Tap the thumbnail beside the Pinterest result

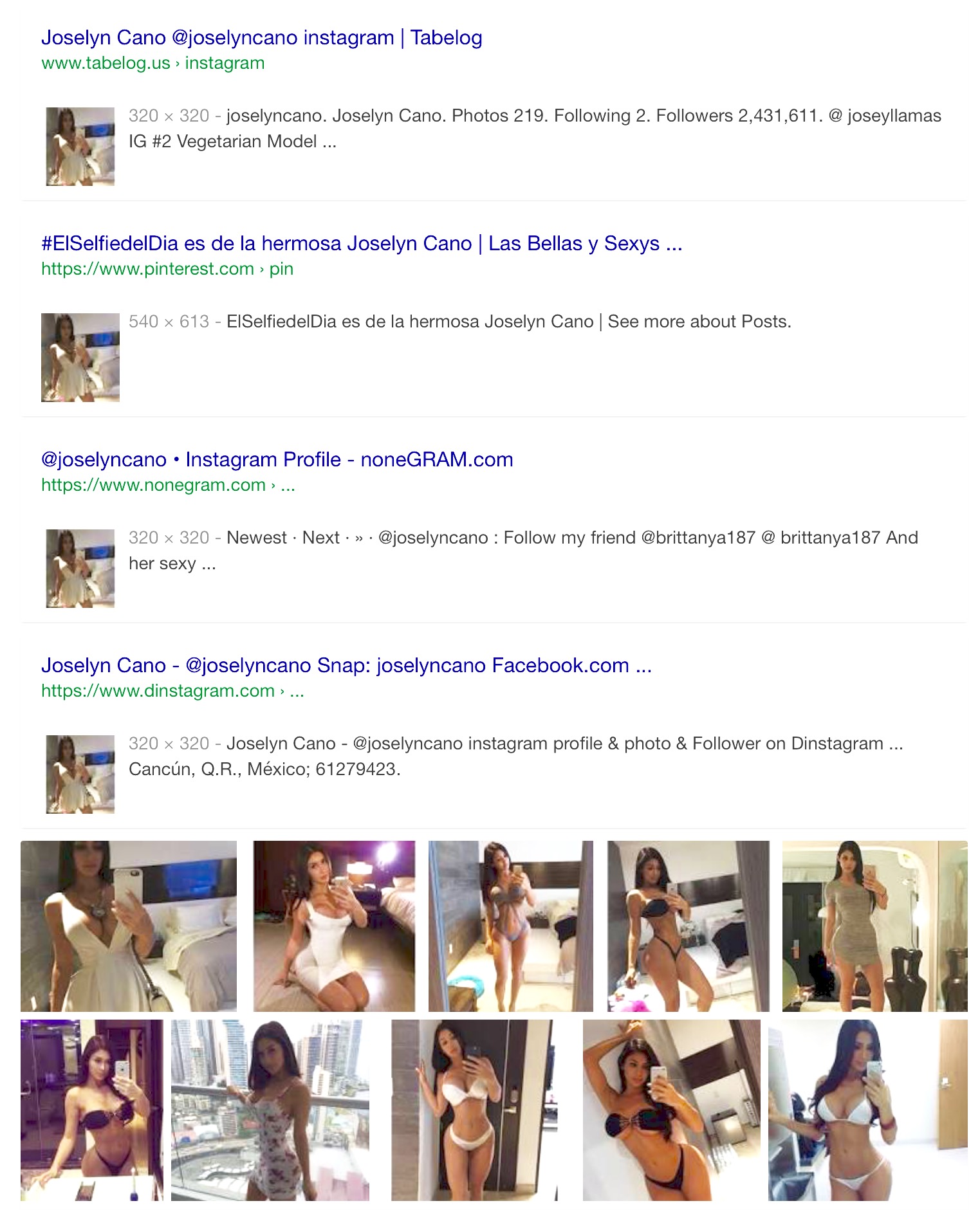point(80,358)
